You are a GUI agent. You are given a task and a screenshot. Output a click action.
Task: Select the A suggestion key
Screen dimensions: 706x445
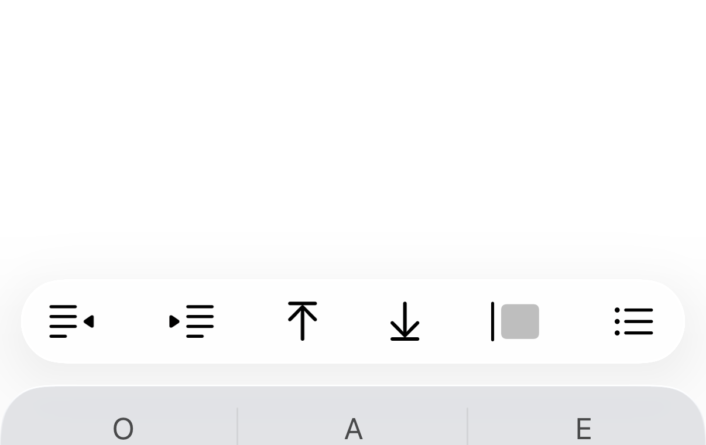coord(353,428)
